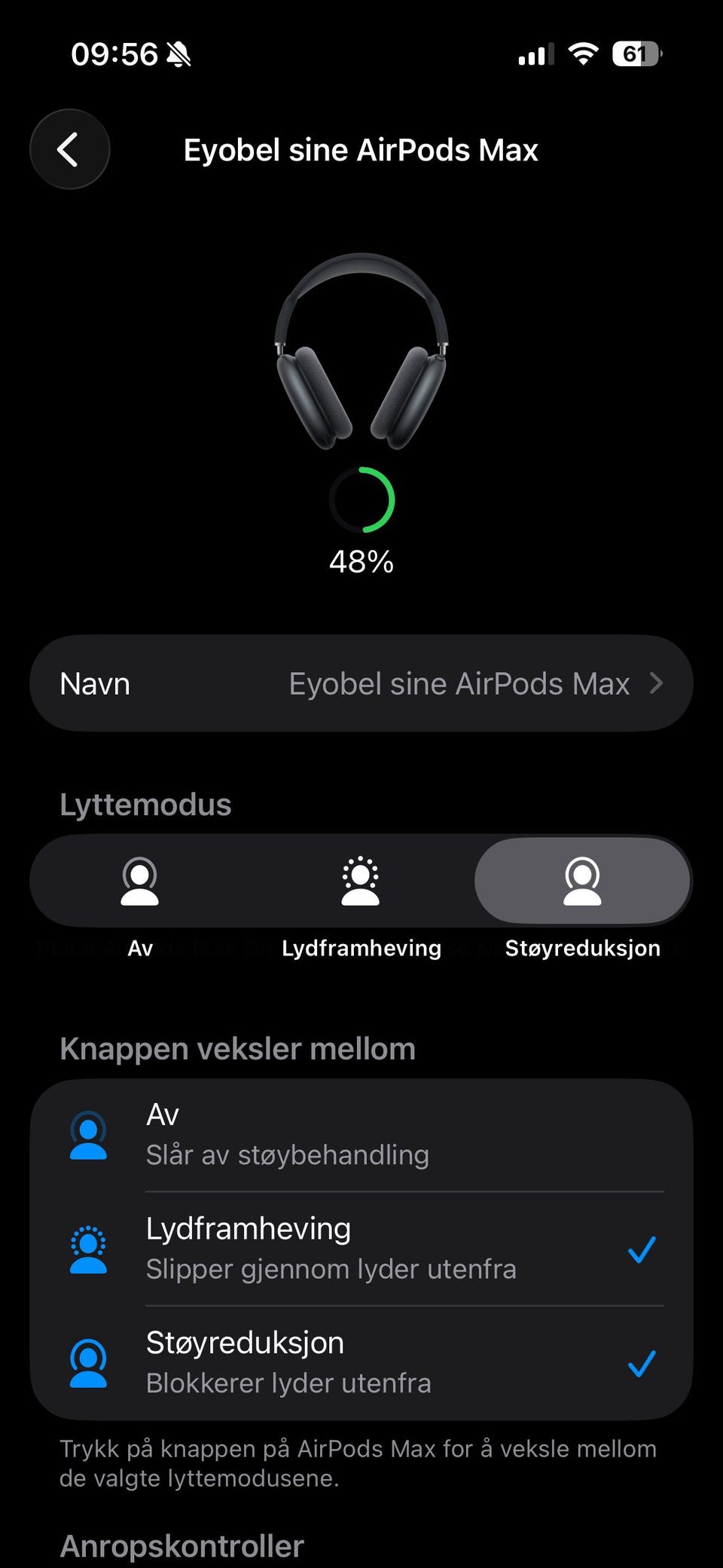Switch listening mode to Av
Screen dimensions: 723x1568
click(x=140, y=881)
